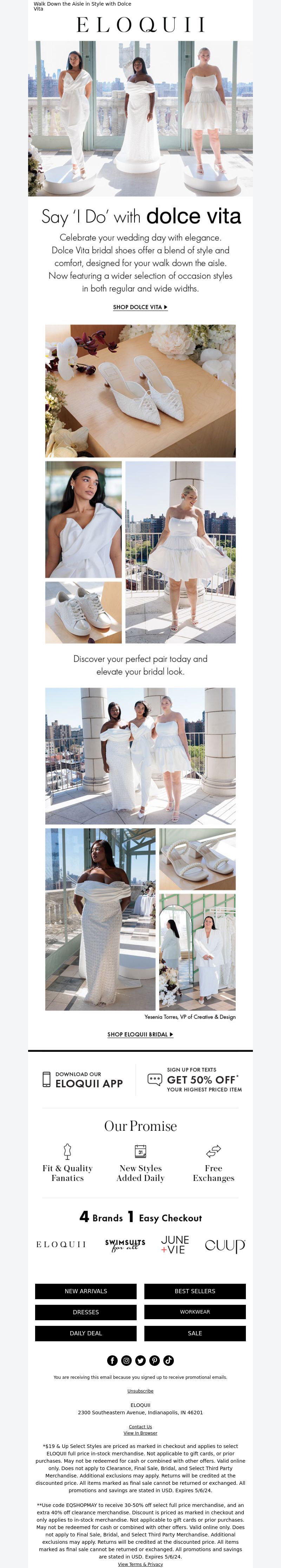
Task: View this email in browser
Action: pyautogui.click(x=140, y=1433)
